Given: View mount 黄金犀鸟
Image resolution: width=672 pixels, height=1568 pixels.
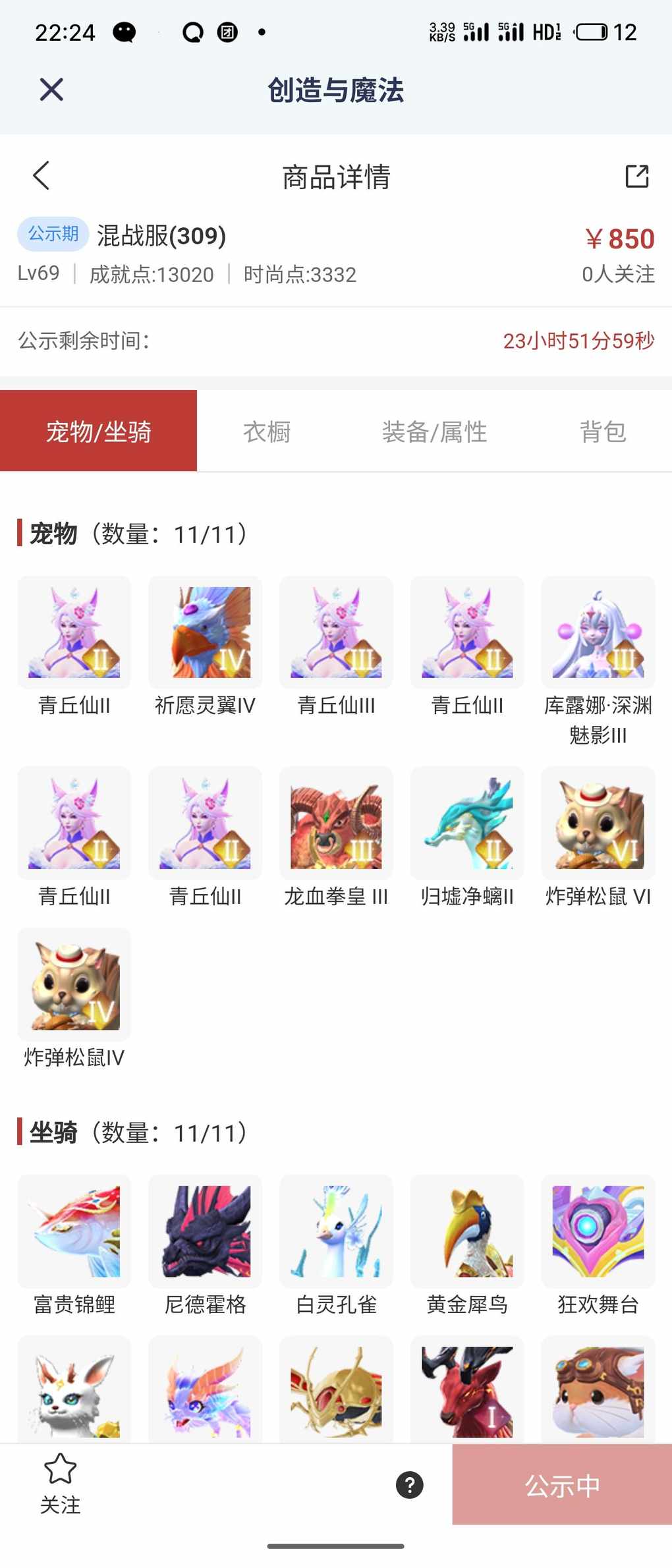Looking at the screenshot, I should click(x=467, y=1231).
